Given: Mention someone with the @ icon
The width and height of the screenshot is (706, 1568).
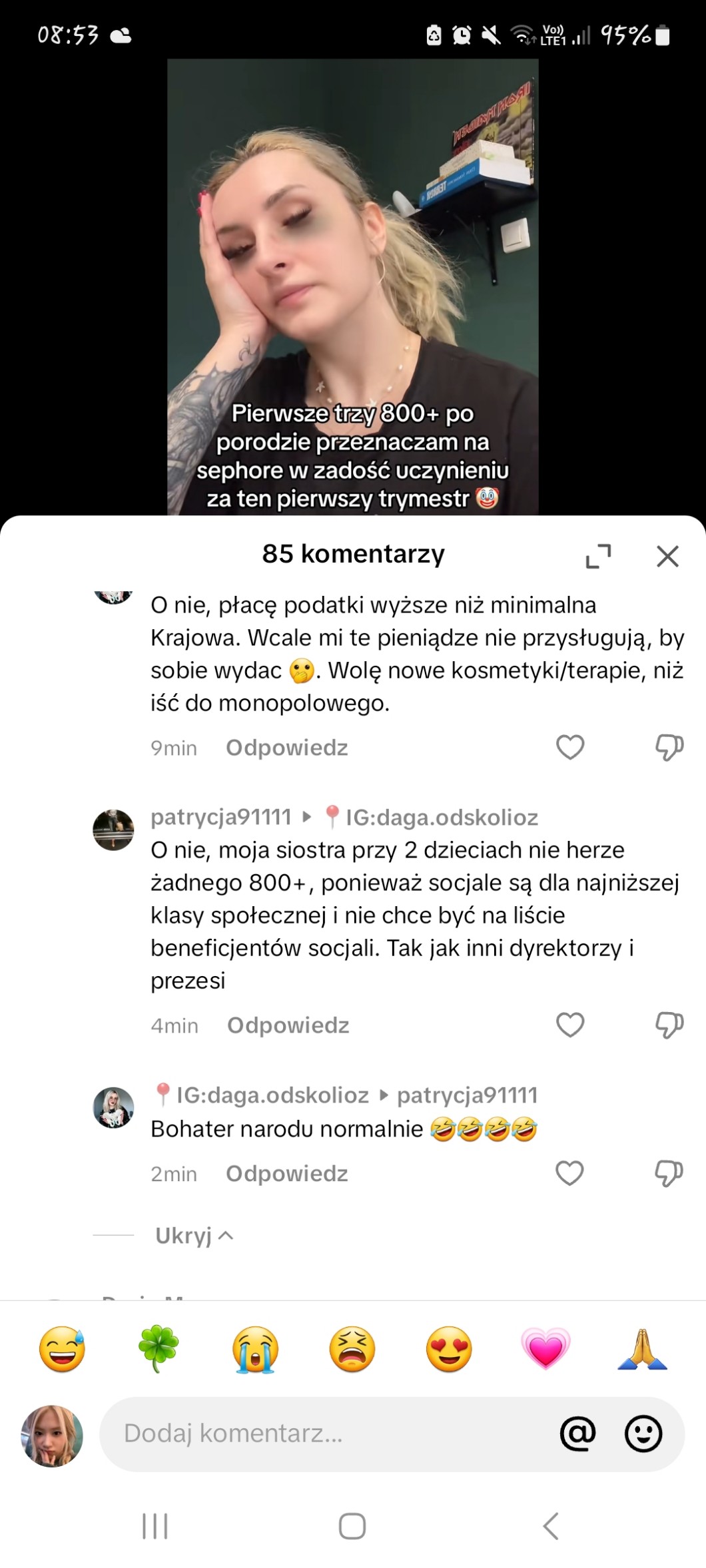Looking at the screenshot, I should tap(577, 1433).
